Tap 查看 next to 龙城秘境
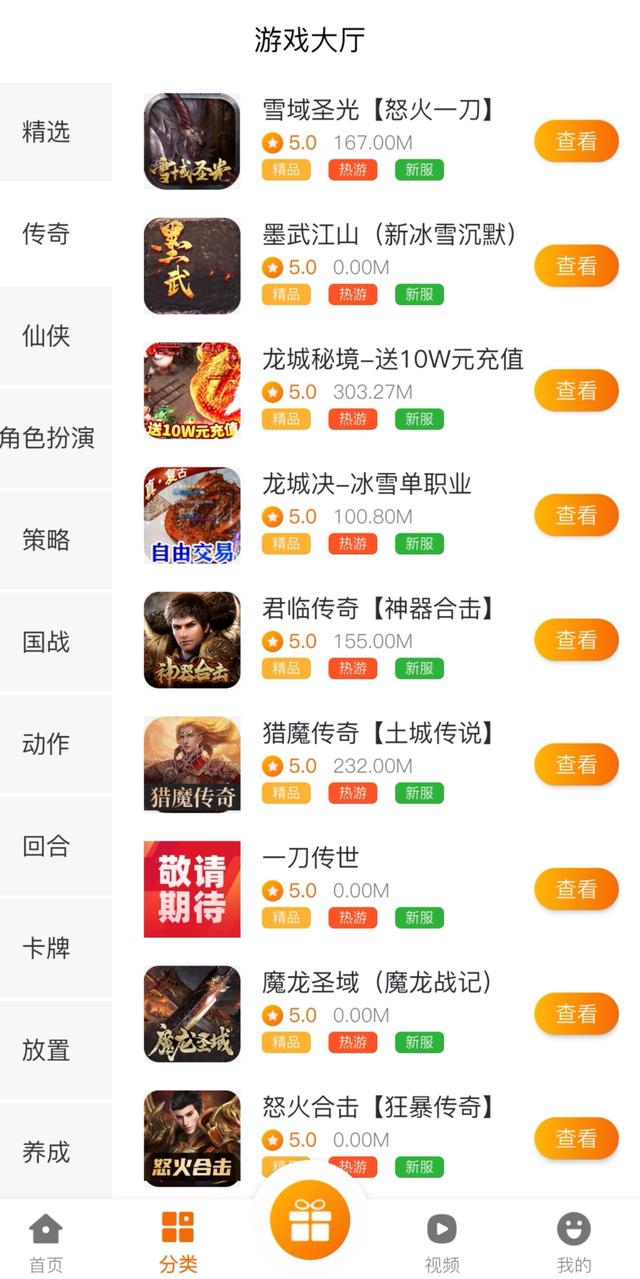Viewport: 640px width, 1279px height. point(576,391)
